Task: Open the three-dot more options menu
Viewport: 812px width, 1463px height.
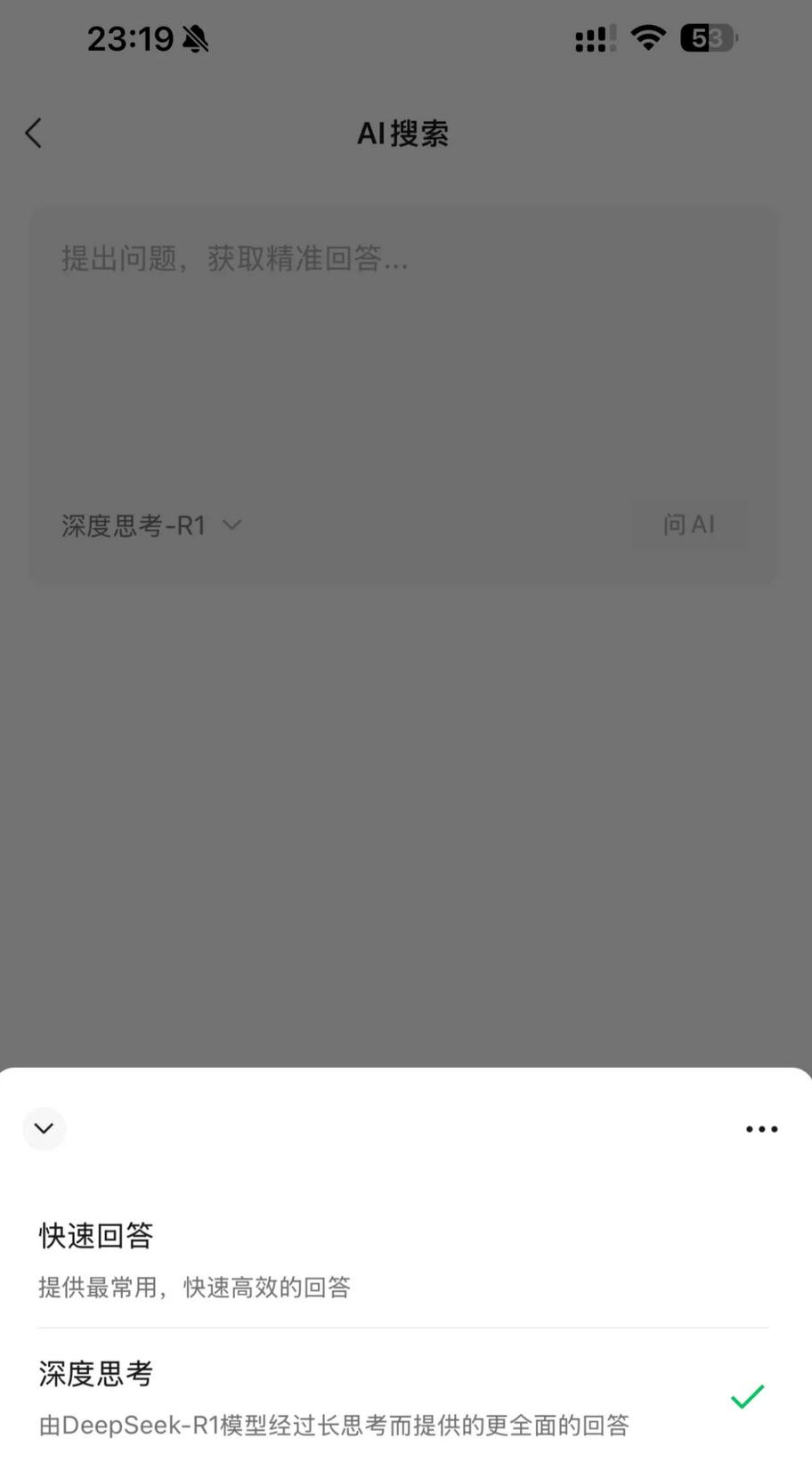Action: click(761, 1129)
